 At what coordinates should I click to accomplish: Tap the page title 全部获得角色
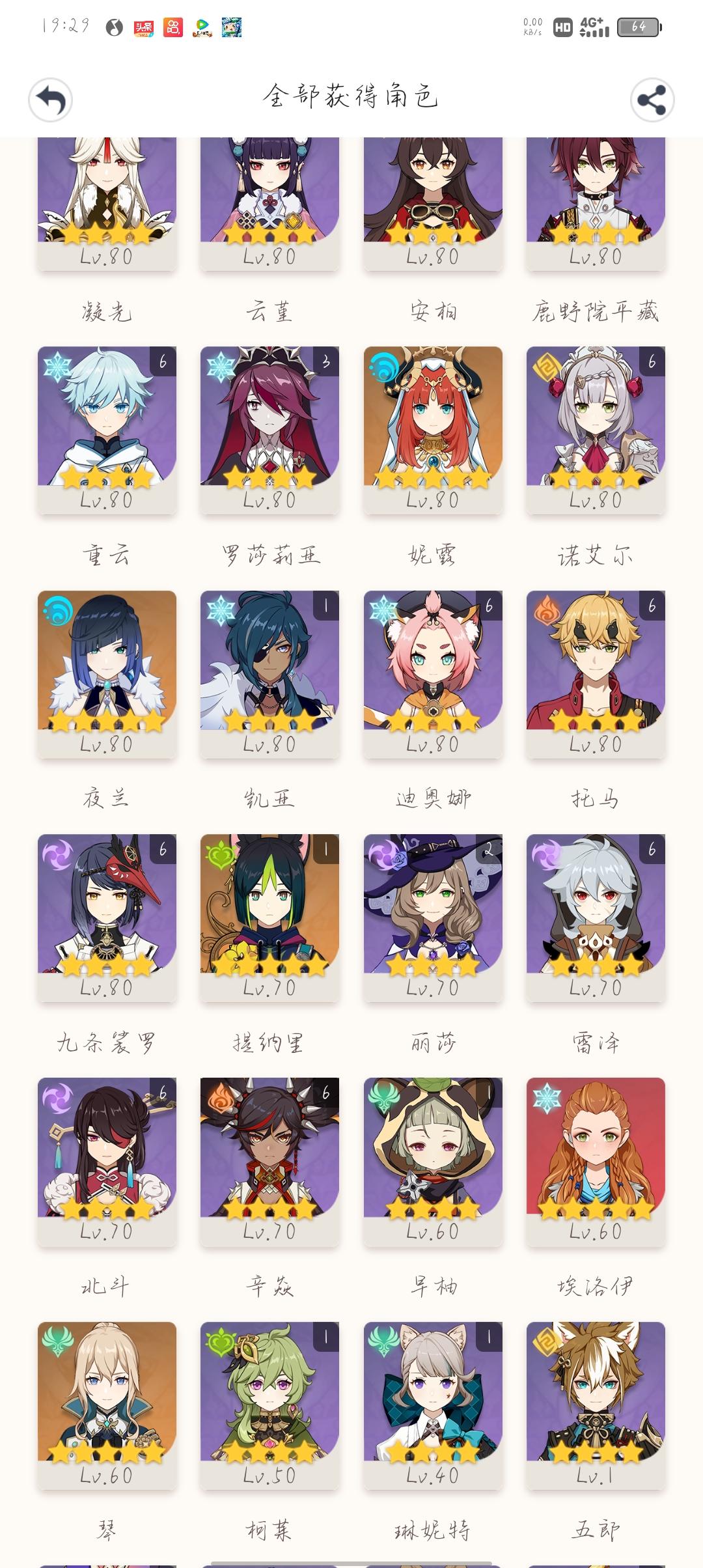click(x=351, y=96)
